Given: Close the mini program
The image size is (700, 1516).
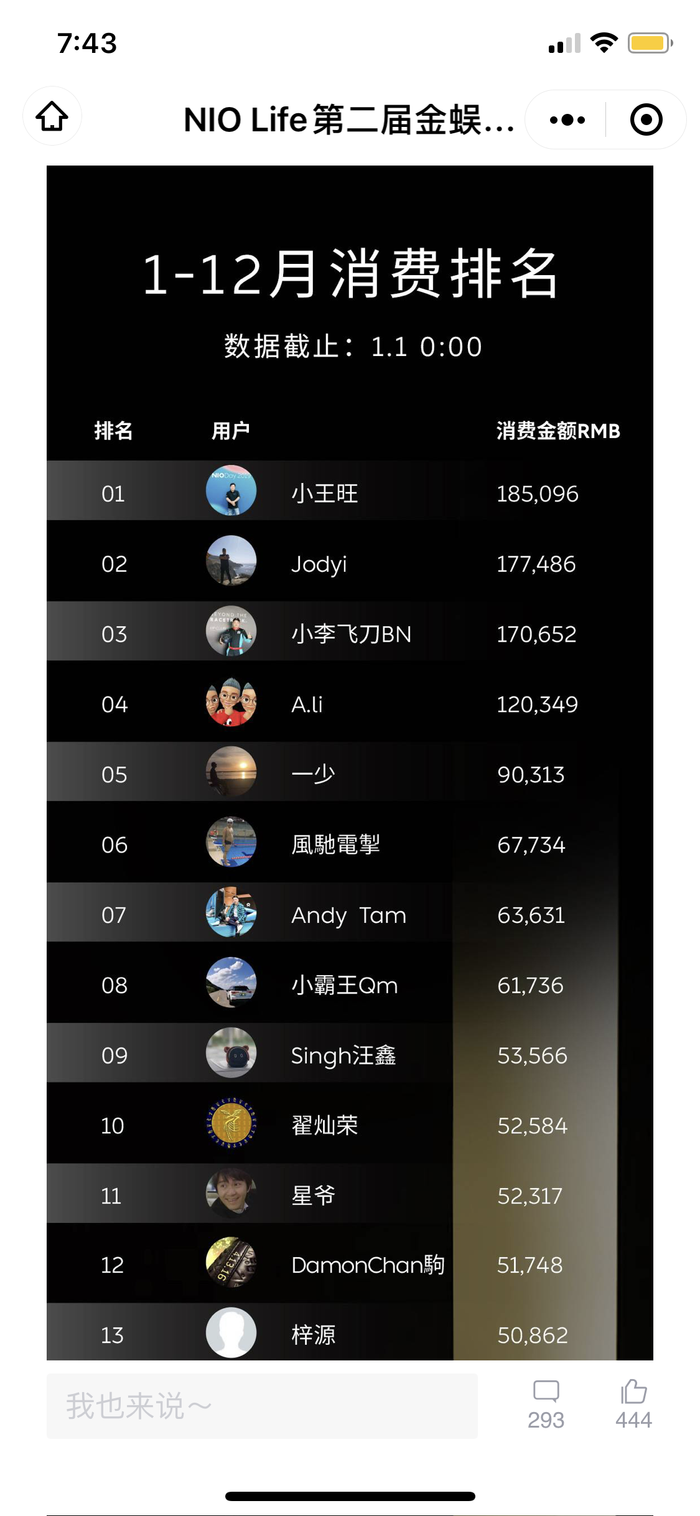Looking at the screenshot, I should 646,120.
